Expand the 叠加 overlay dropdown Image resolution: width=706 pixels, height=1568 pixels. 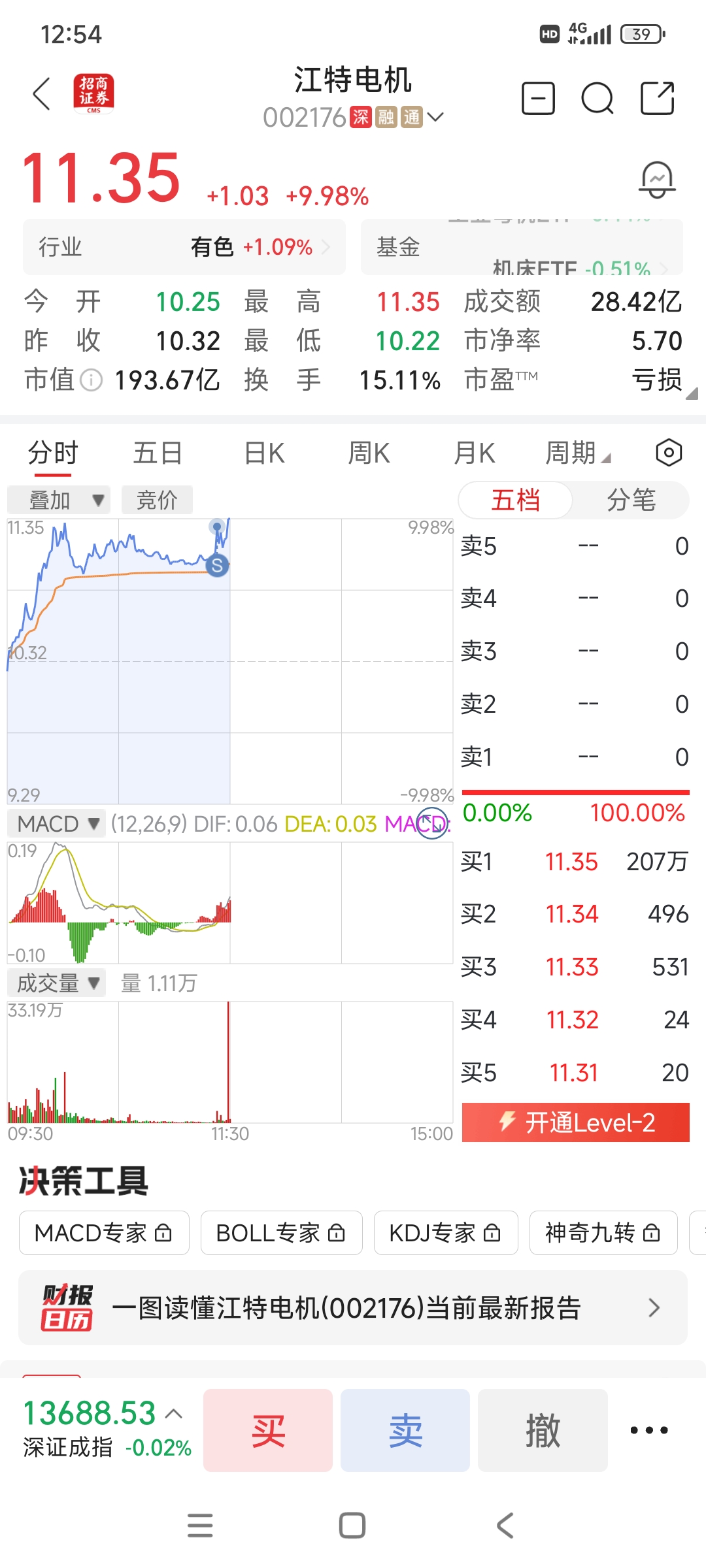[x=59, y=500]
